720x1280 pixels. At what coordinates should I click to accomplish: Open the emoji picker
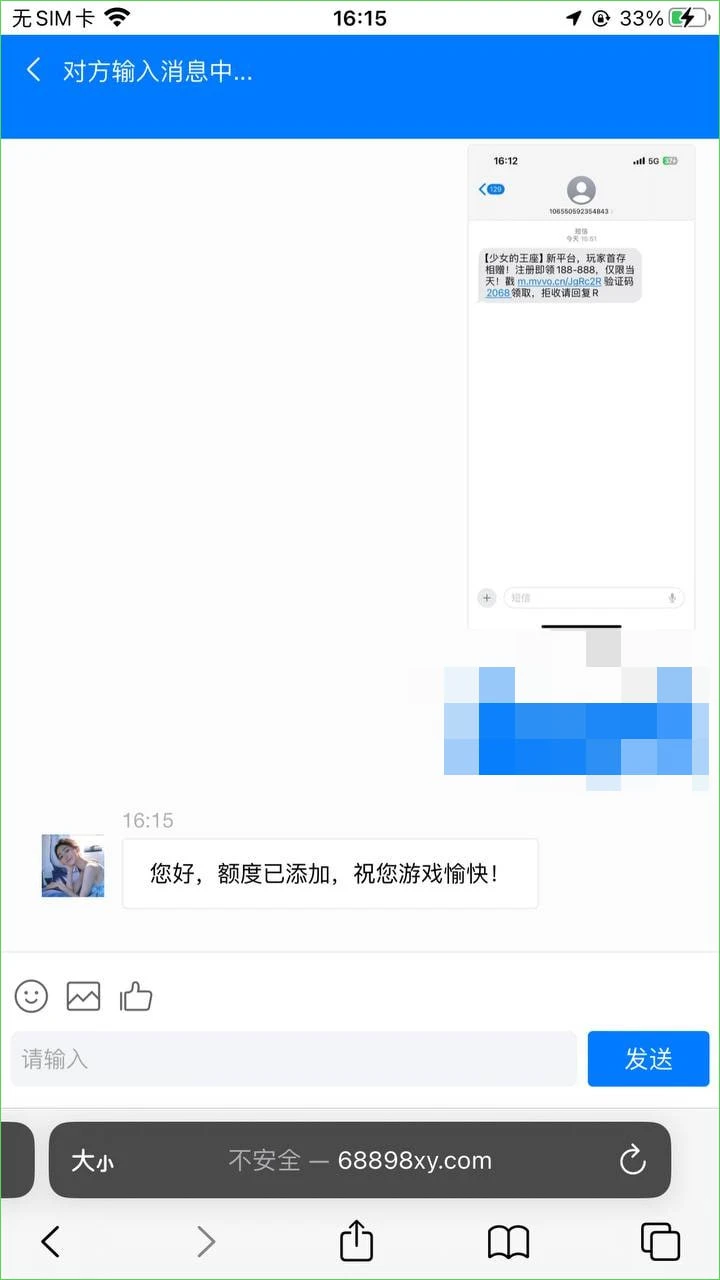[32, 996]
